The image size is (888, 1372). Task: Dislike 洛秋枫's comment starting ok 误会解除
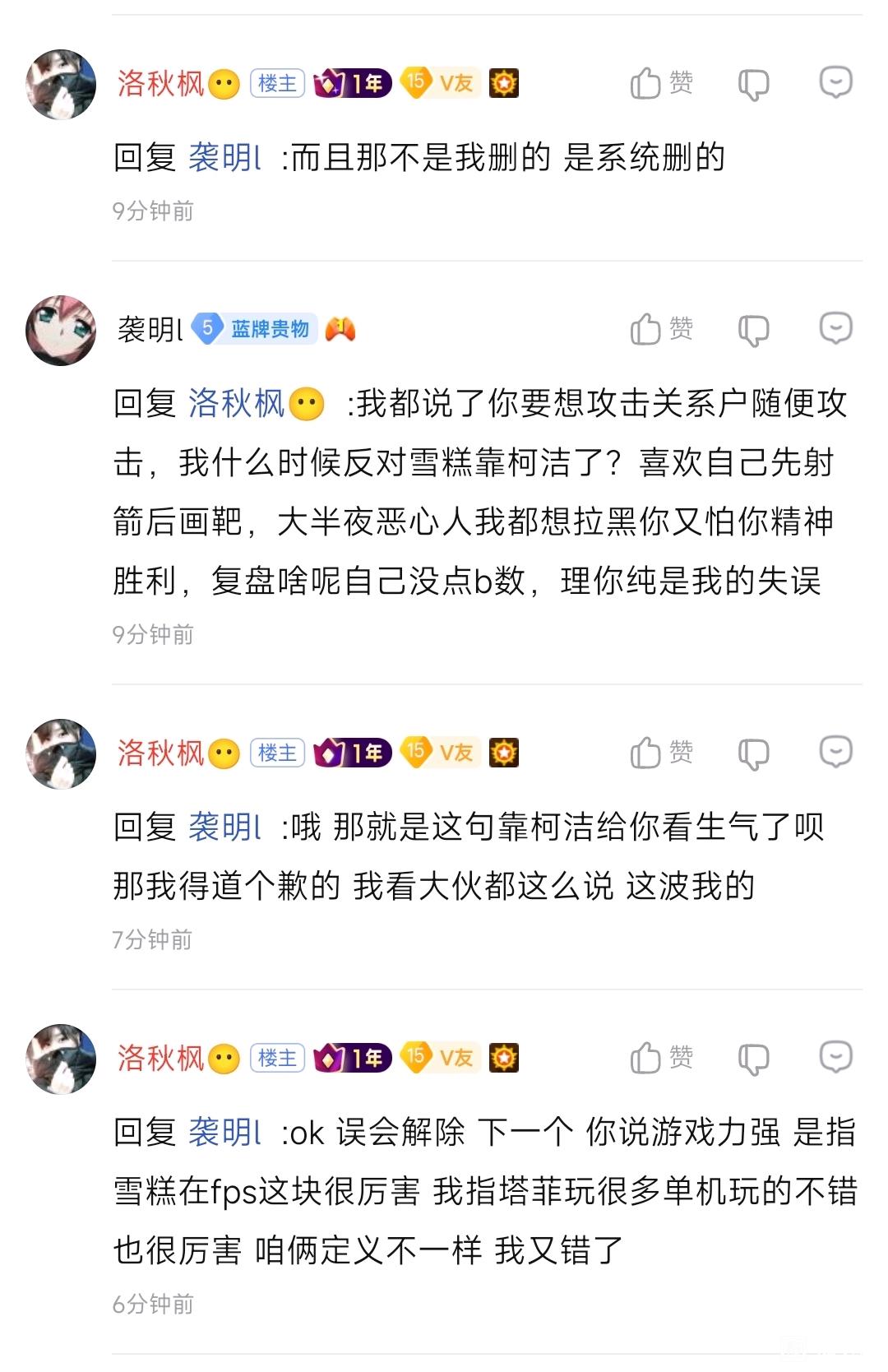click(x=753, y=1059)
